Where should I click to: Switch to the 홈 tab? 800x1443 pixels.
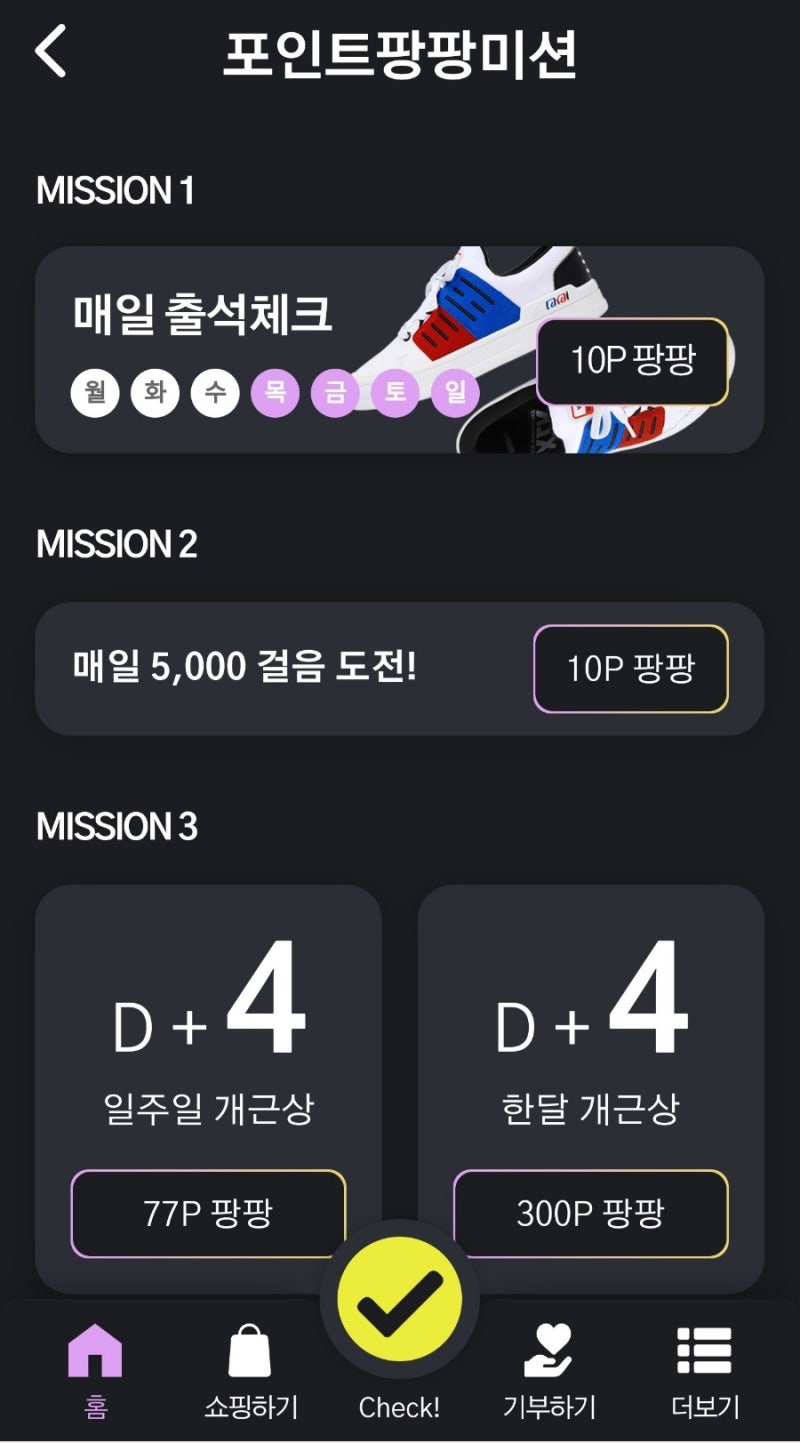click(x=95, y=1370)
